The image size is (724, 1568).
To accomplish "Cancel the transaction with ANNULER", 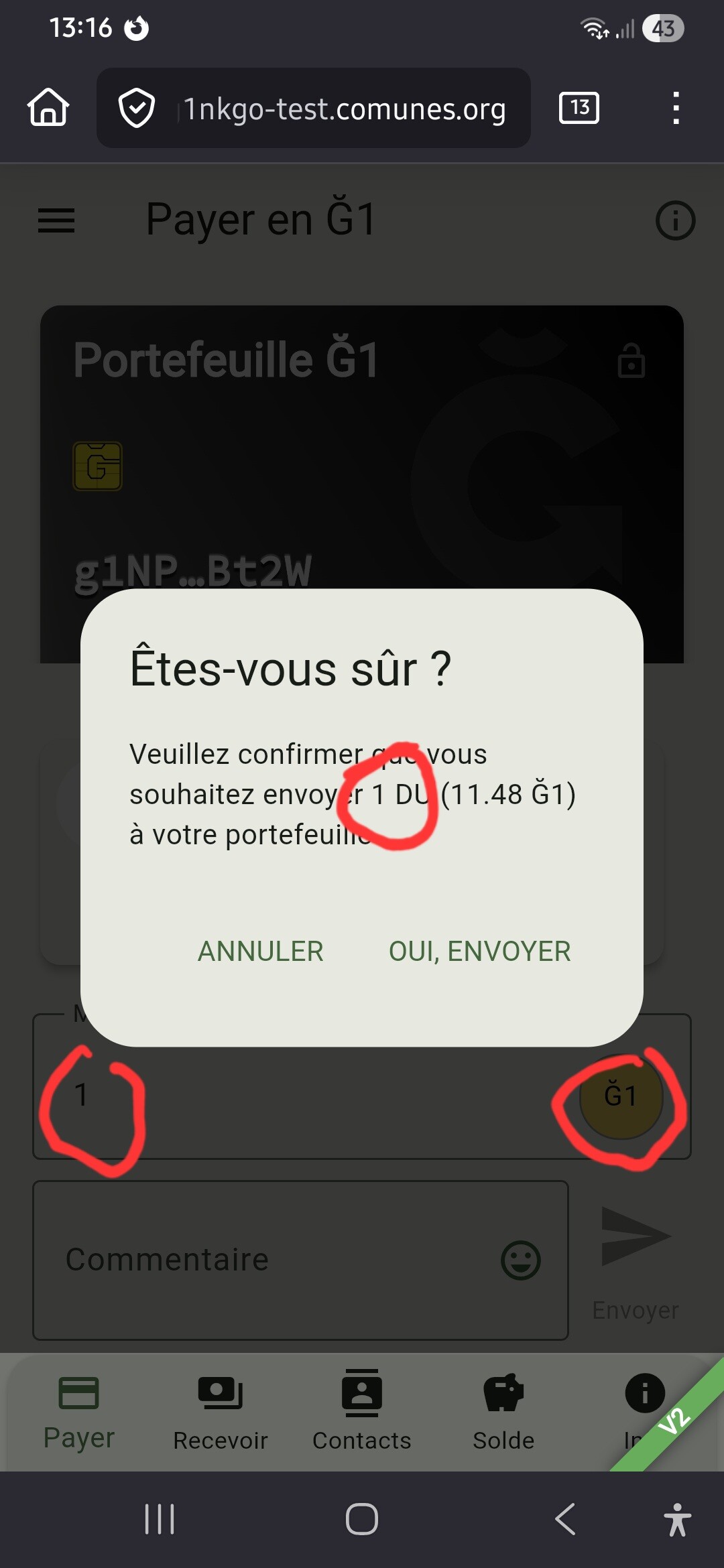I will click(260, 952).
